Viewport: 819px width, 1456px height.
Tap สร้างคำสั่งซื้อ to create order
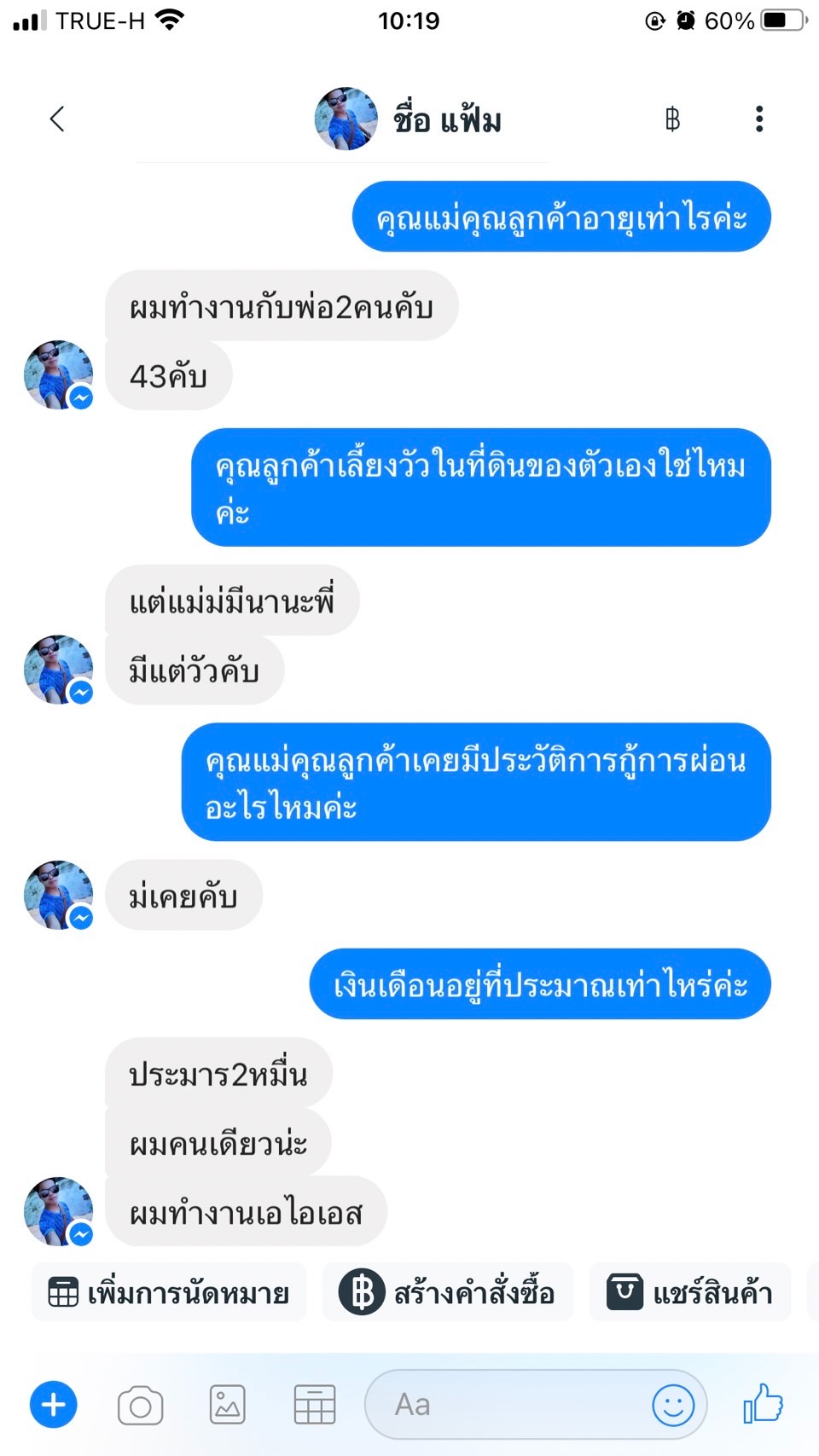click(447, 1293)
